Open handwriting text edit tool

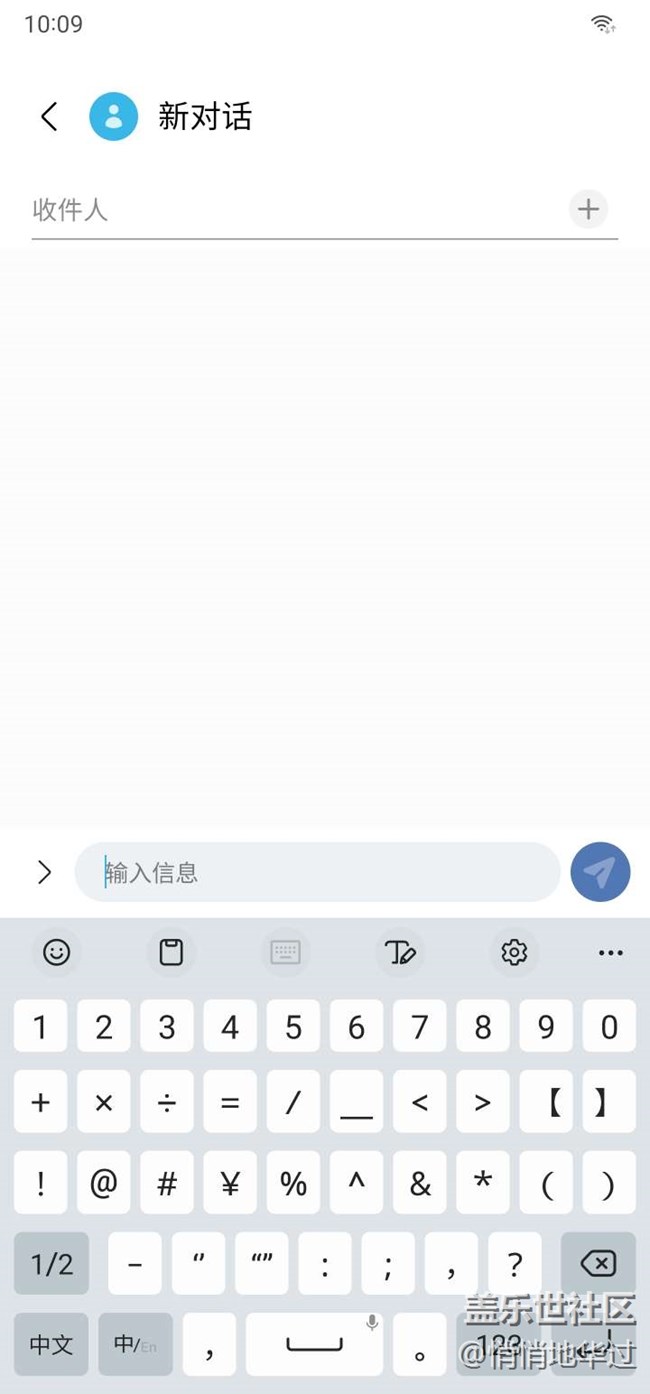click(x=400, y=953)
